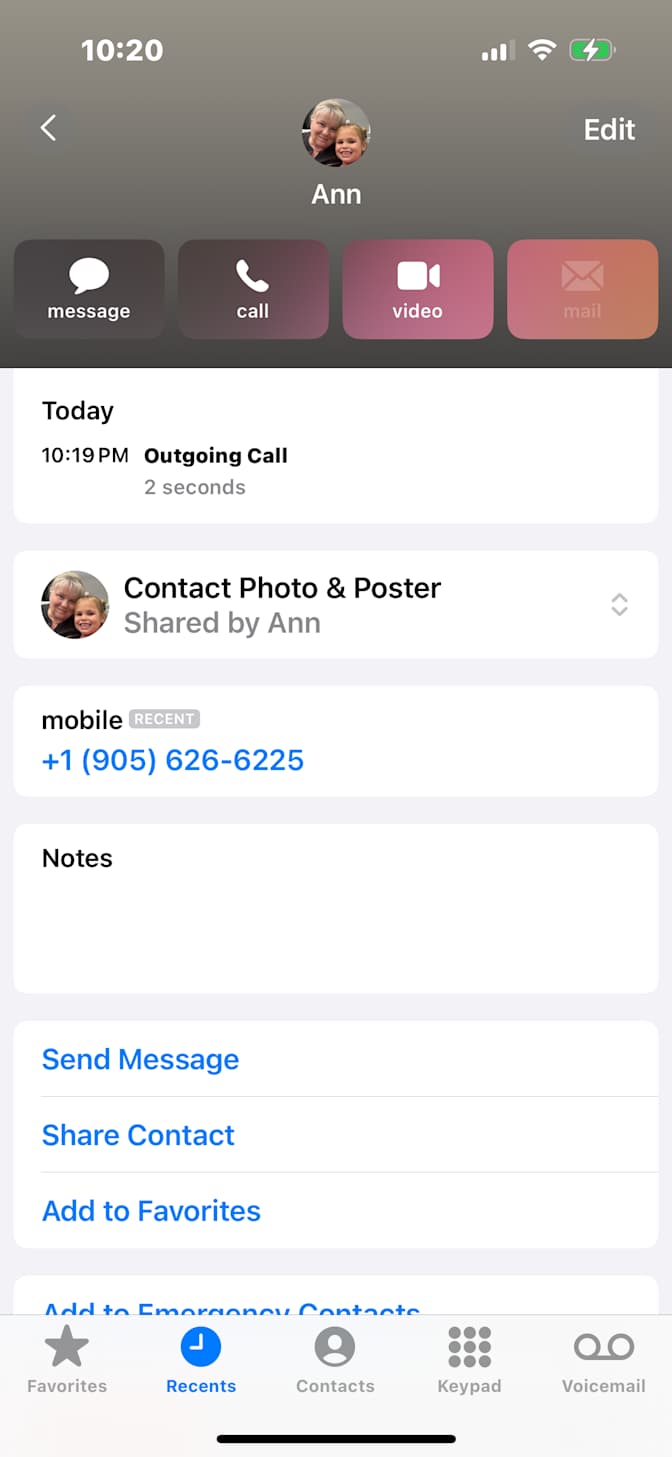Dial the mobile number +1 (905) 626-6225
The width and height of the screenshot is (672, 1457).
point(173,760)
